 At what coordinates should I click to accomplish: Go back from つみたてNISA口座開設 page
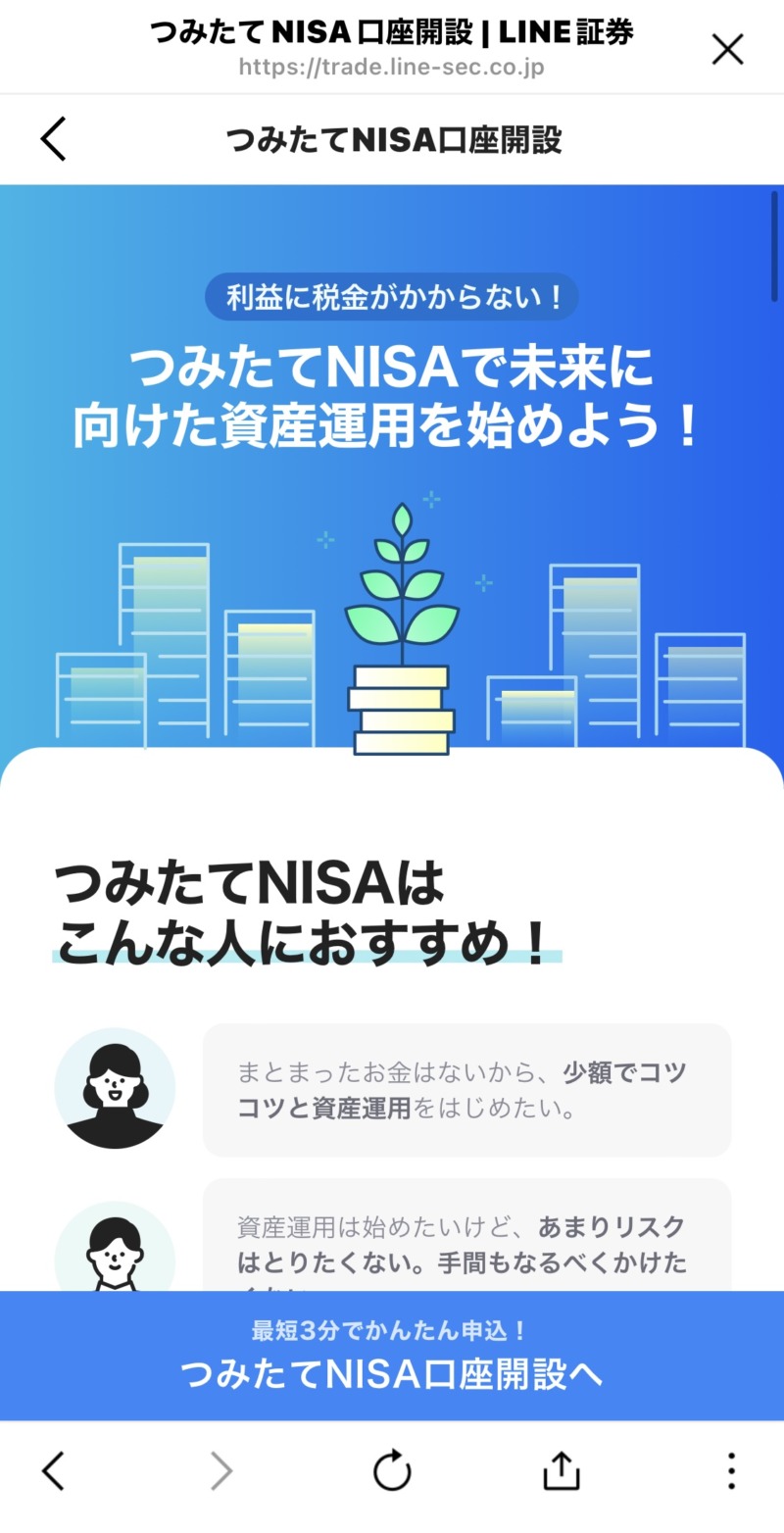click(x=54, y=139)
